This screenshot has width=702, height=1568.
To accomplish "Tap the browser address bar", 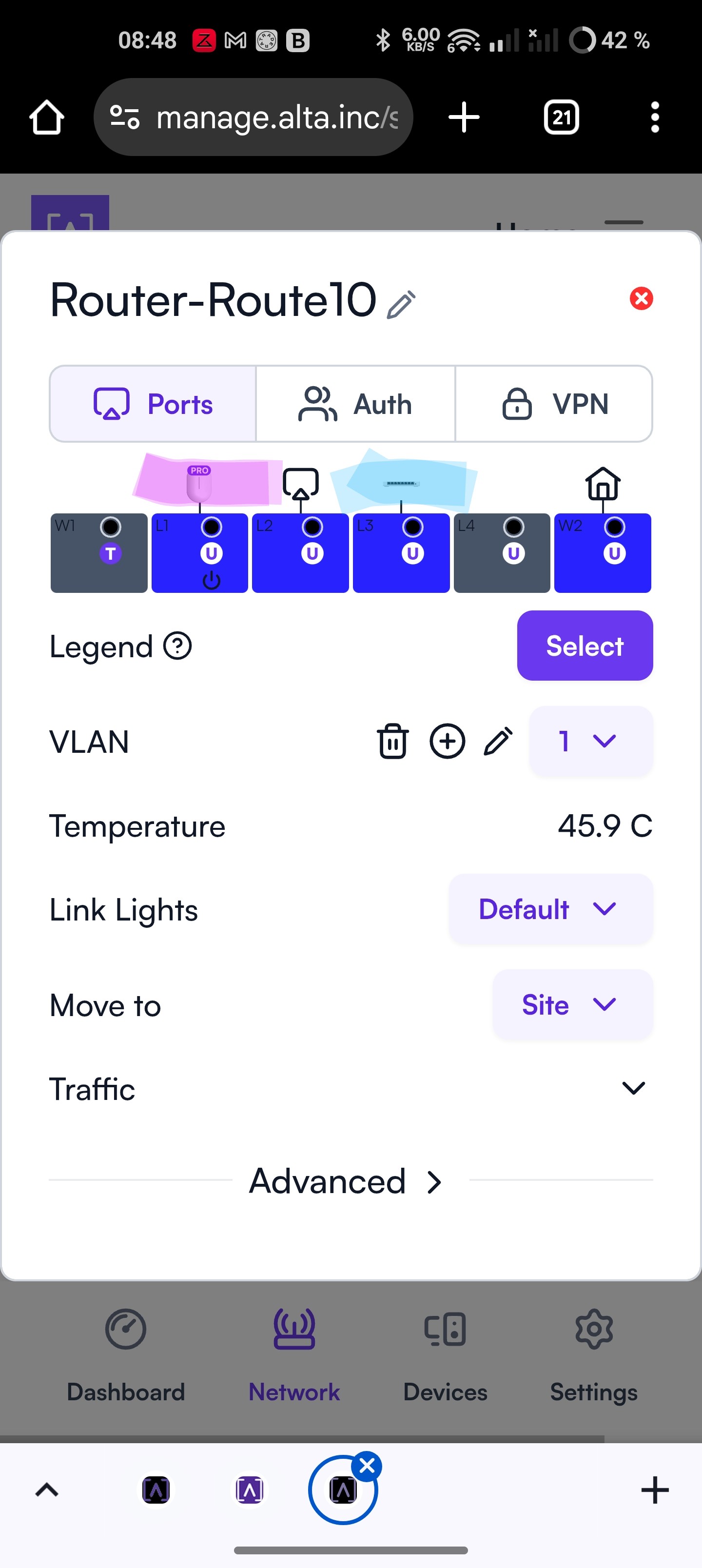I will 253,117.
